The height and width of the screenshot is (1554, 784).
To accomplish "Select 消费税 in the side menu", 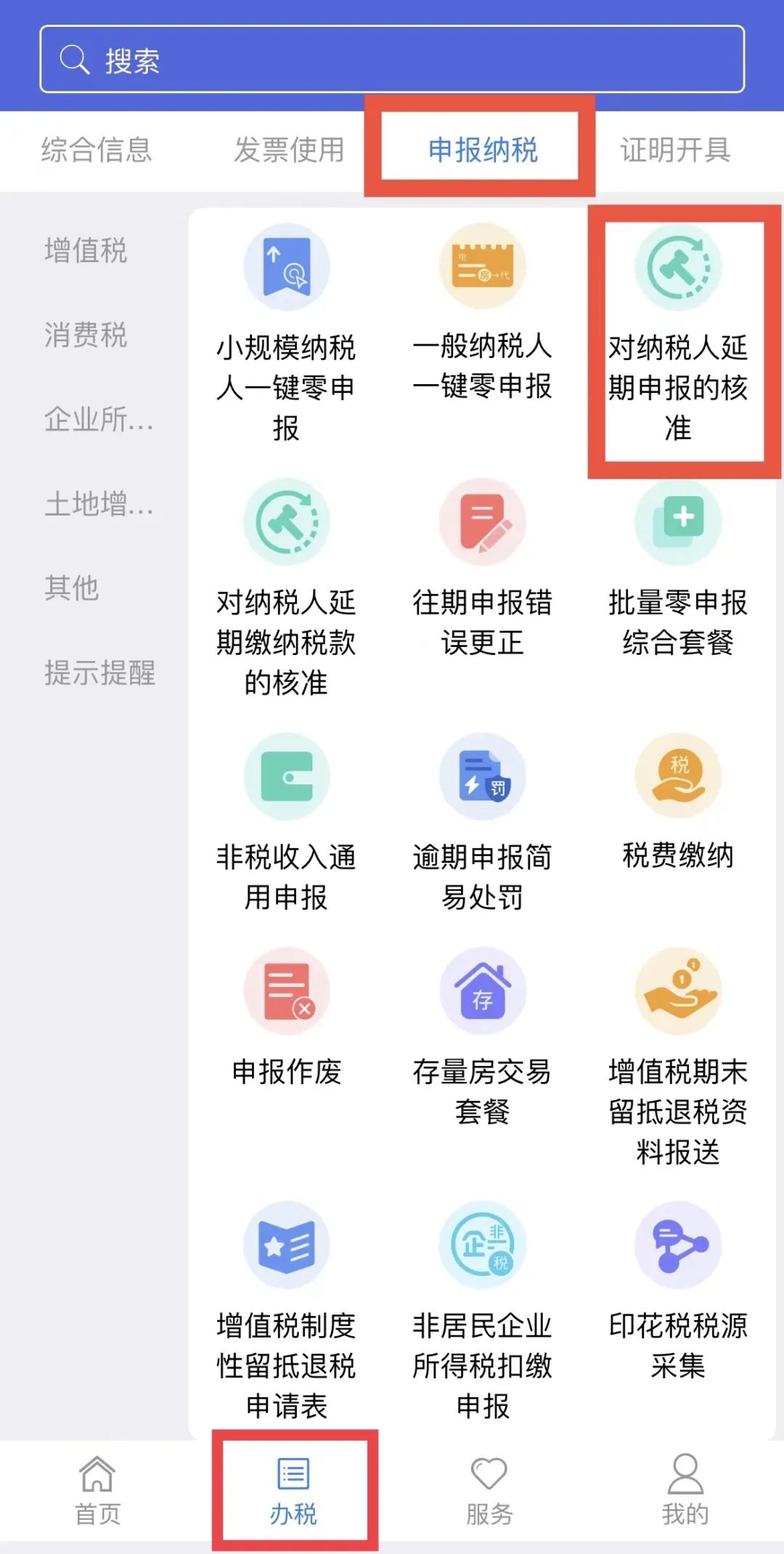I will pyautogui.click(x=86, y=335).
